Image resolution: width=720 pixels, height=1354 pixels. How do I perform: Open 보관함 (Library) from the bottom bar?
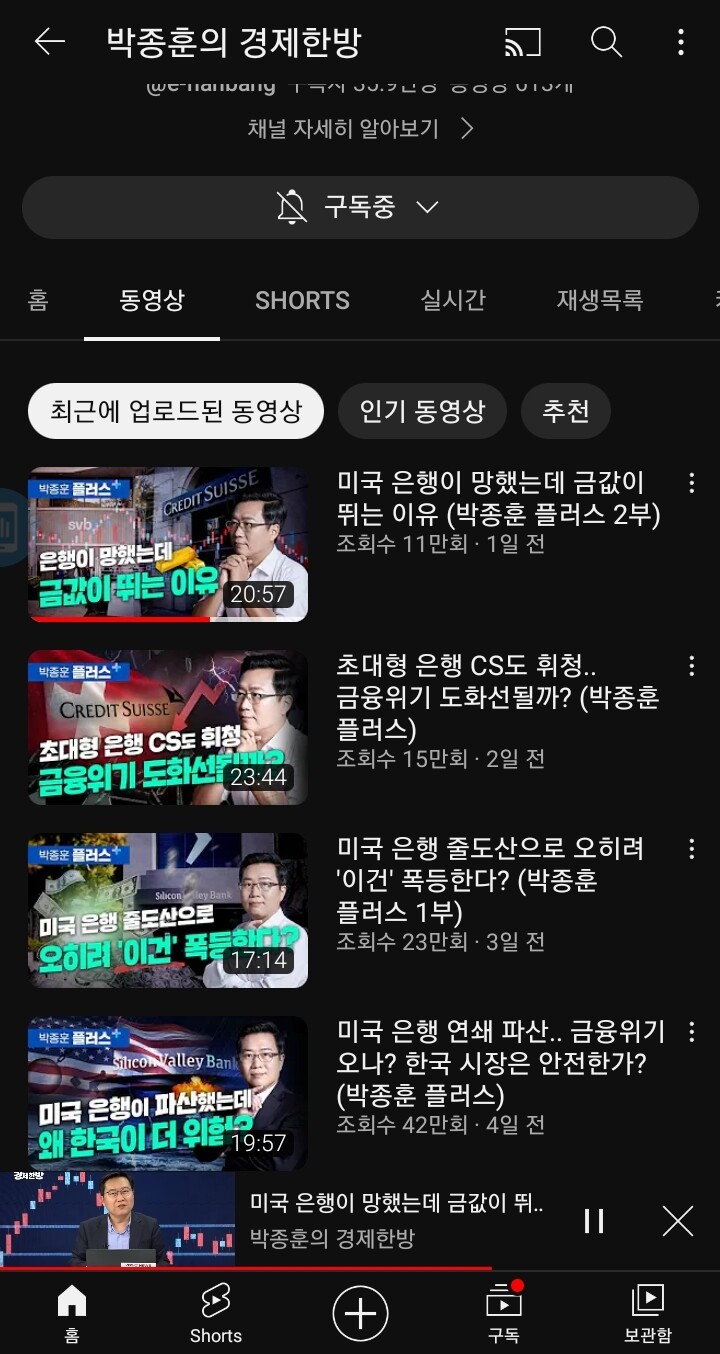648,1310
